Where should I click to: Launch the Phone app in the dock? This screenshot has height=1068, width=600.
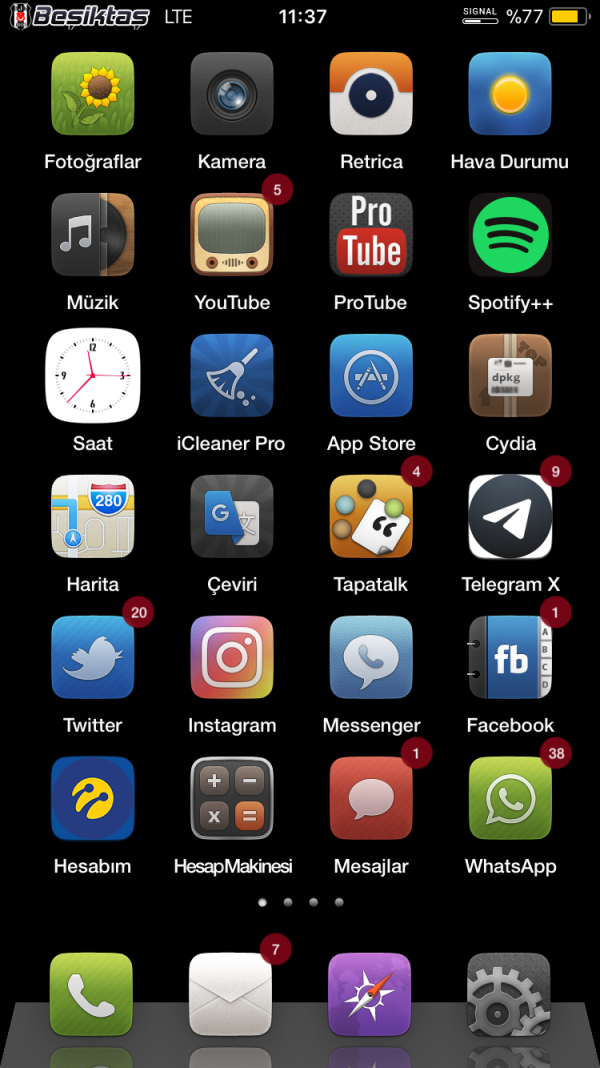(92, 994)
